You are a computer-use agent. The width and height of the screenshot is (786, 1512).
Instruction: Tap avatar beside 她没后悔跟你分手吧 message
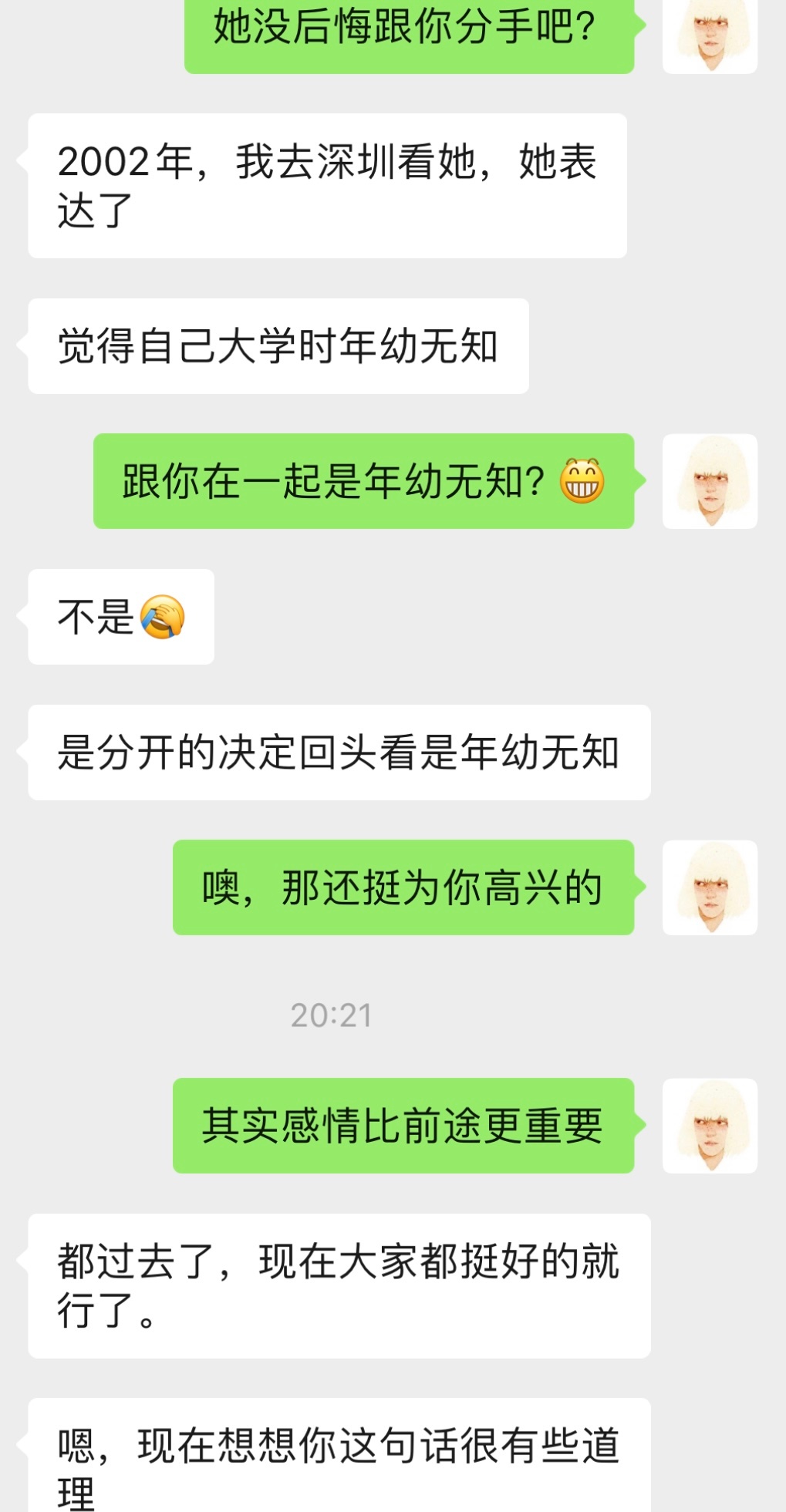pyautogui.click(x=710, y=35)
